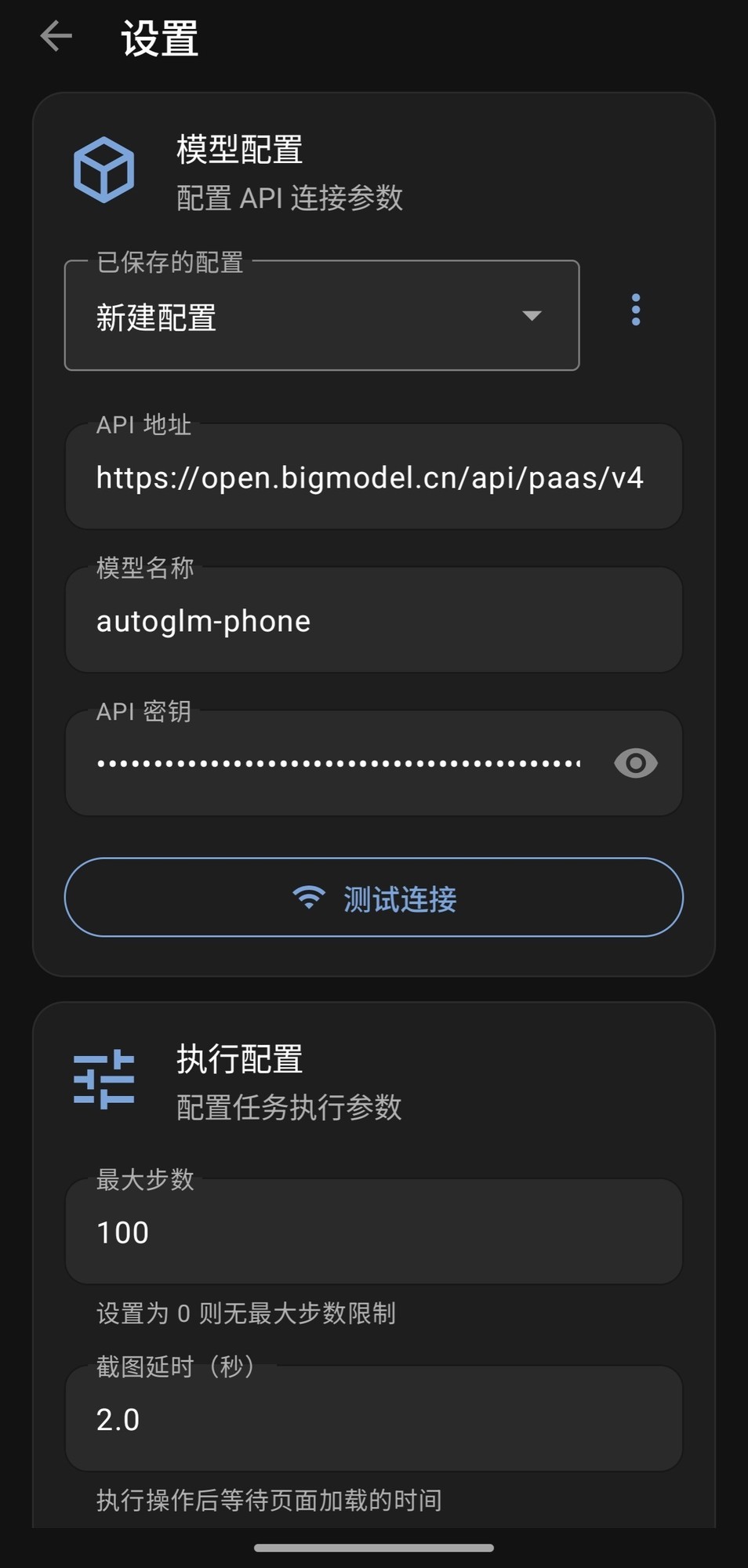
Task: Click the Wi-Fi icon inside 测试连接 button
Action: pos(309,898)
